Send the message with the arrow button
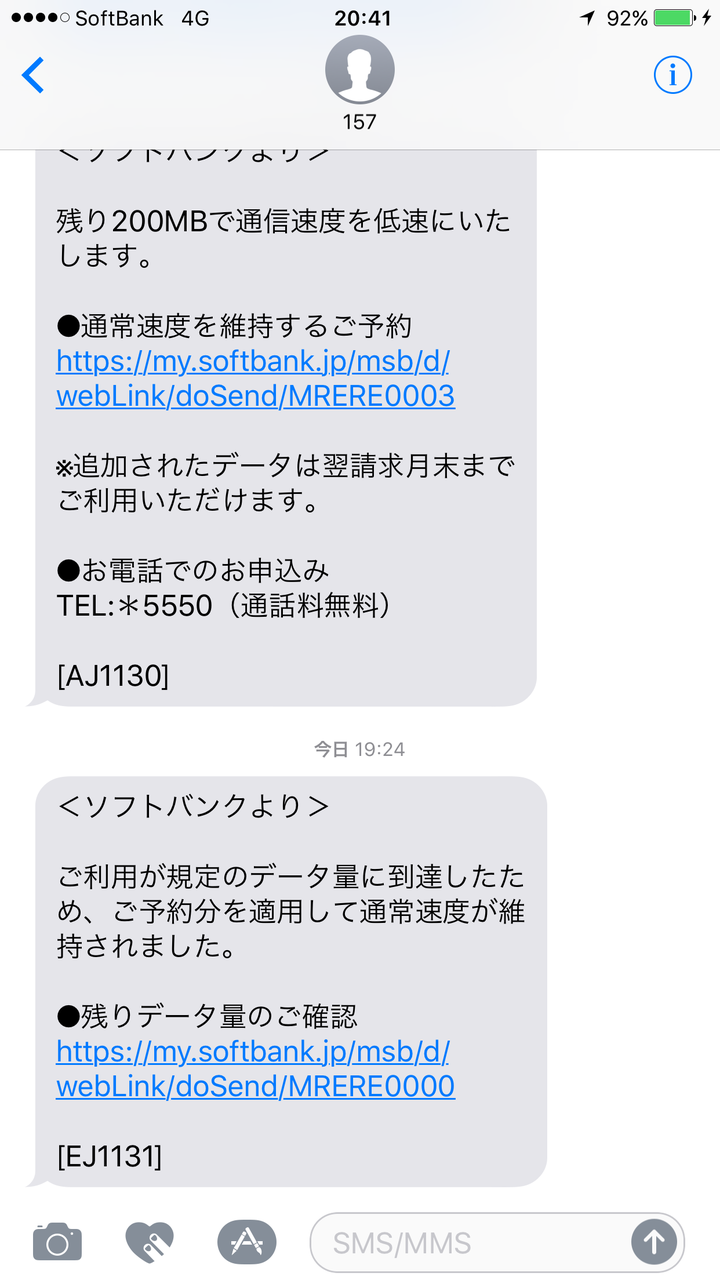Image resolution: width=720 pixels, height=1280 pixels. pyautogui.click(x=654, y=1243)
